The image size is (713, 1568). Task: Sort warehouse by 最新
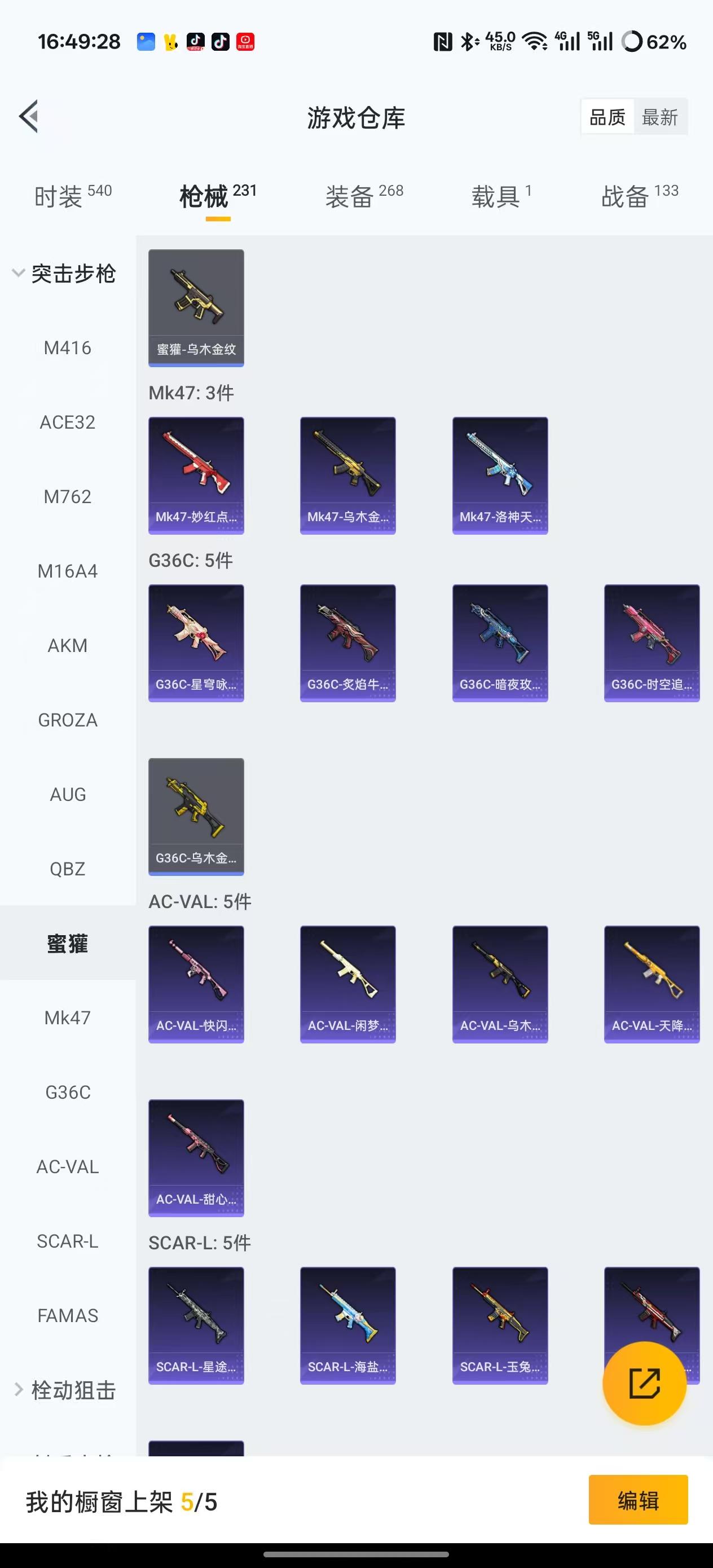[660, 117]
